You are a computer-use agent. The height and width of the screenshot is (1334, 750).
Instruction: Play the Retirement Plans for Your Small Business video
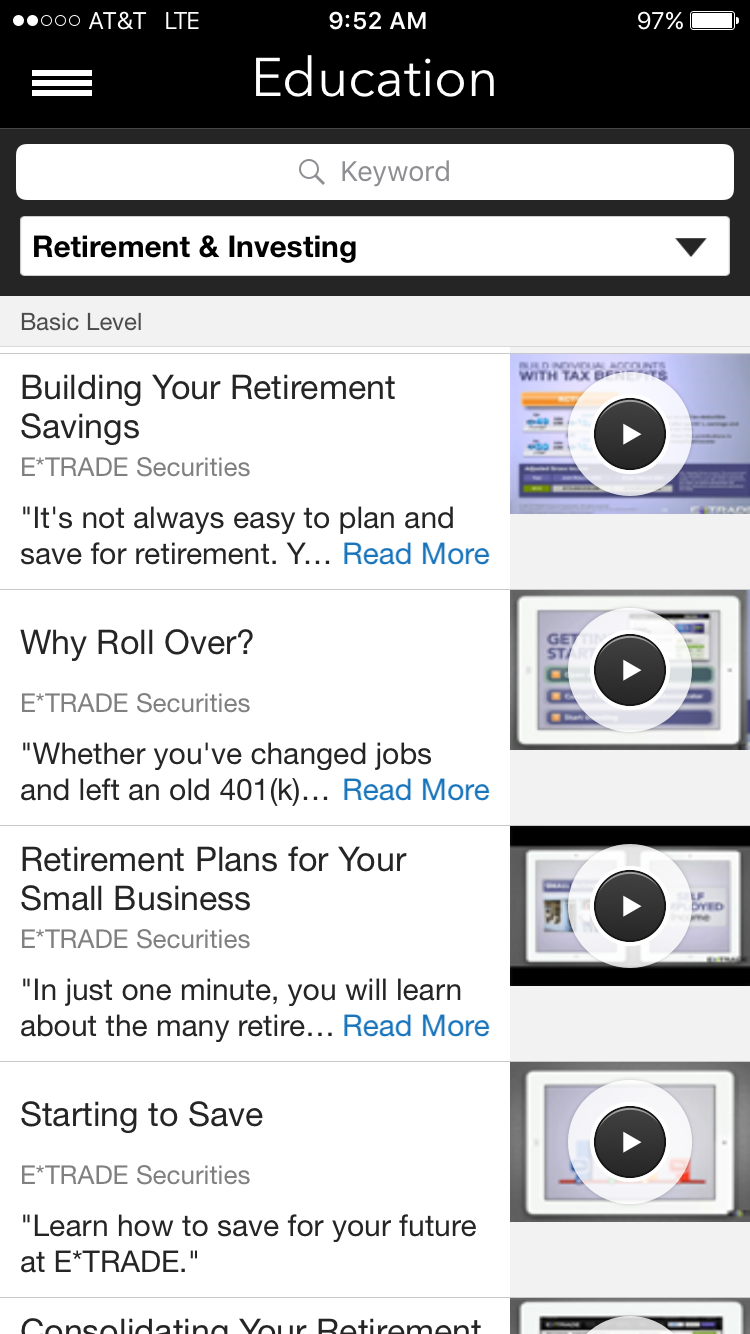[x=630, y=906]
